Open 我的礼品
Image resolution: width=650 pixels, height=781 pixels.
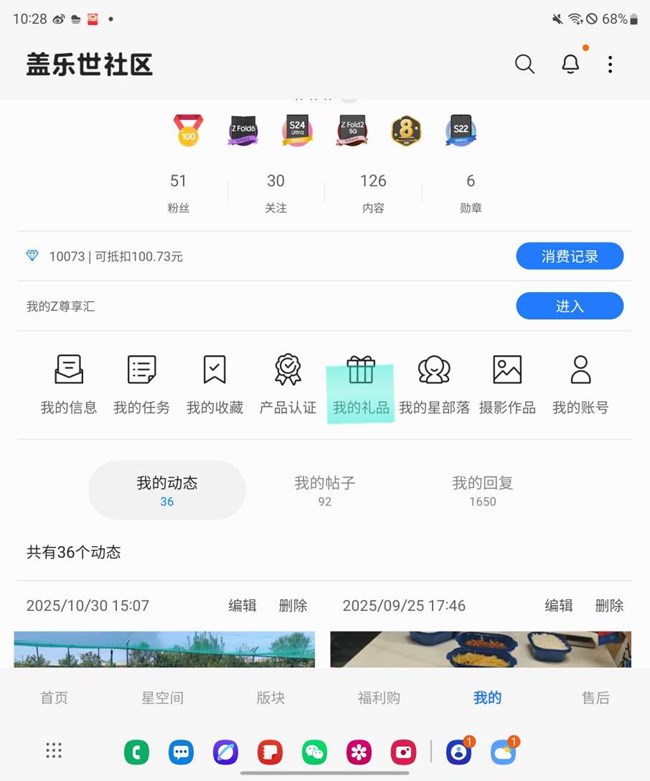(x=361, y=384)
